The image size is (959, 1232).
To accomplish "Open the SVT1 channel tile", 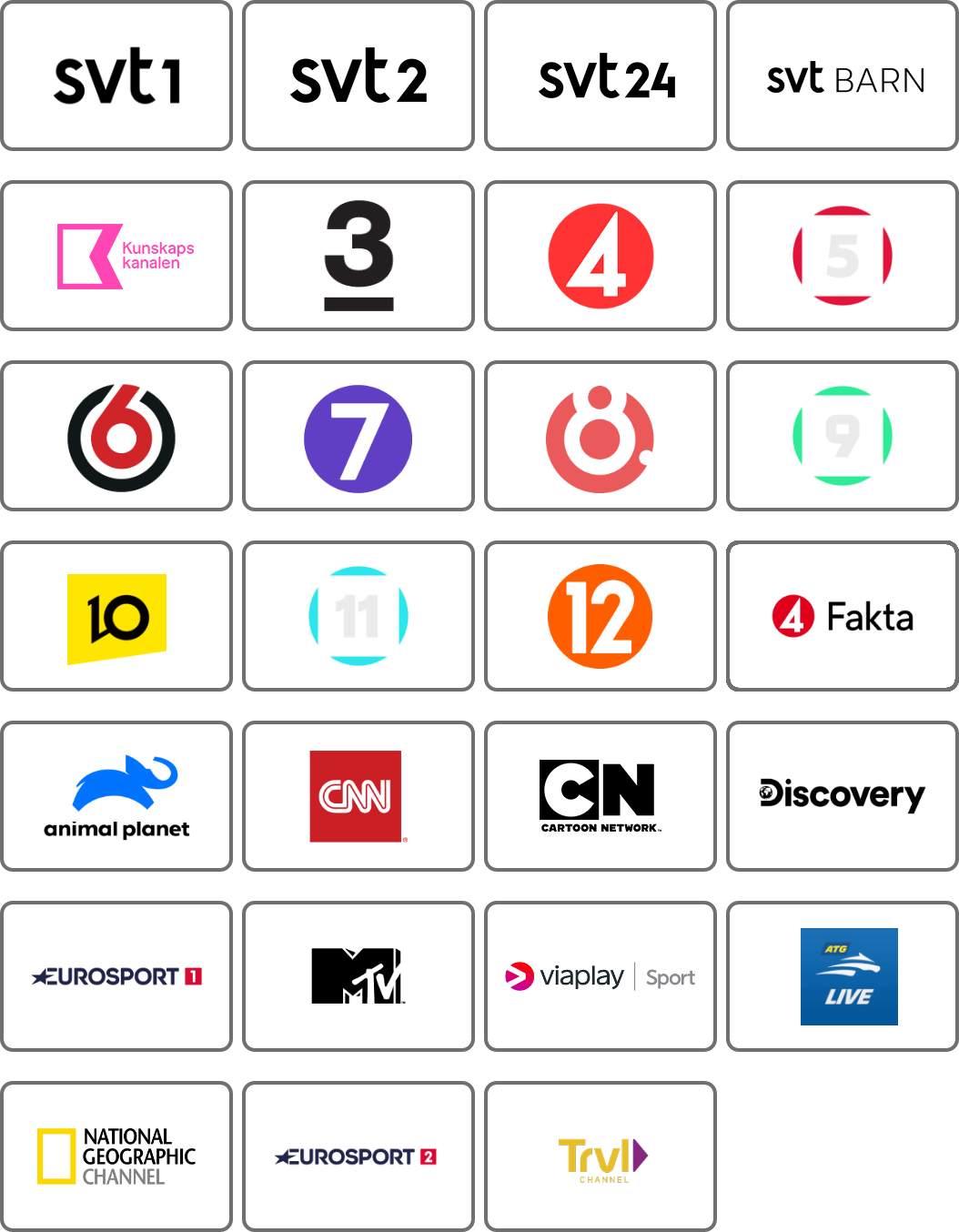I will pyautogui.click(x=116, y=76).
